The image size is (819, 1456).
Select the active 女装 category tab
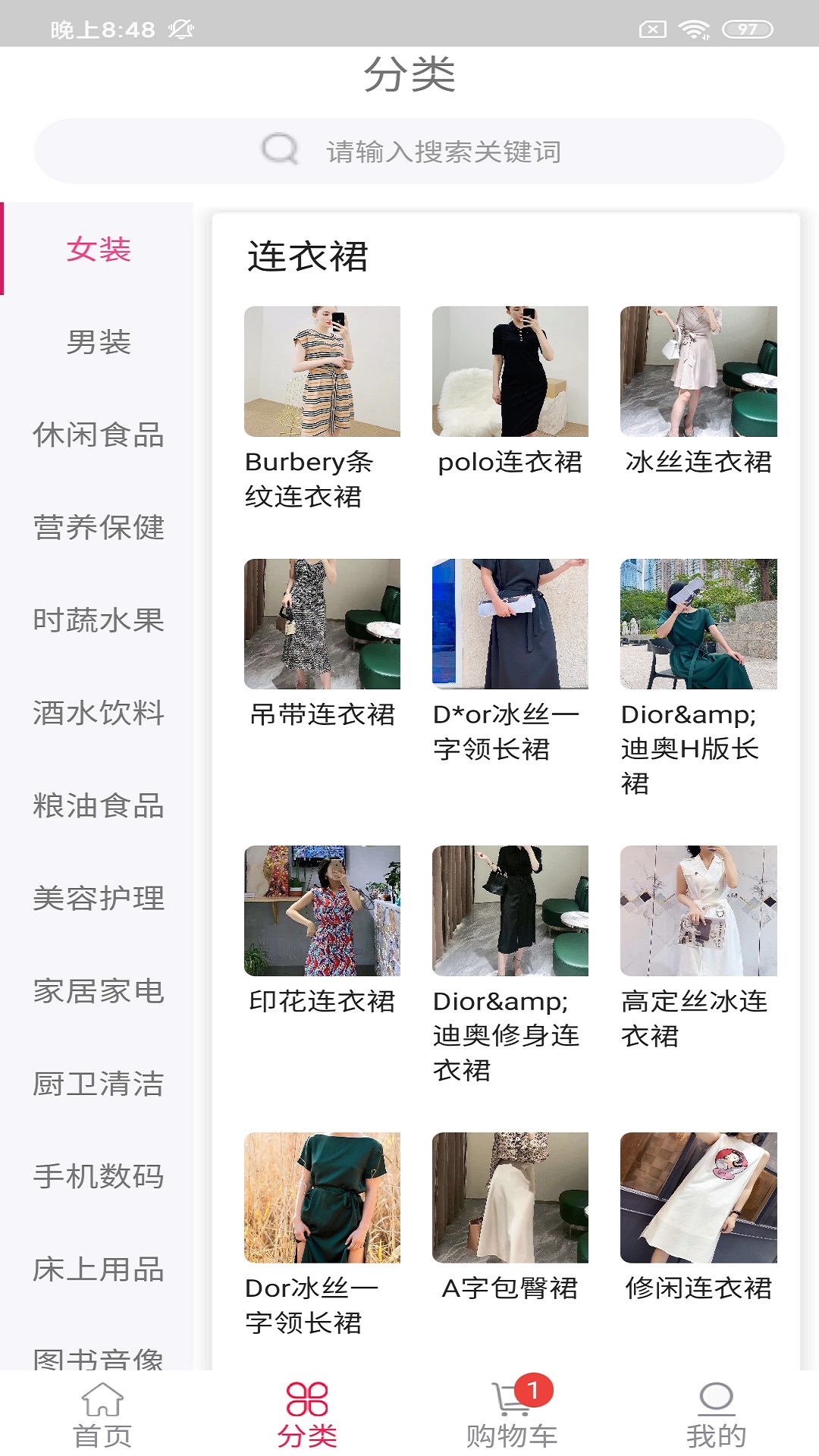point(99,250)
